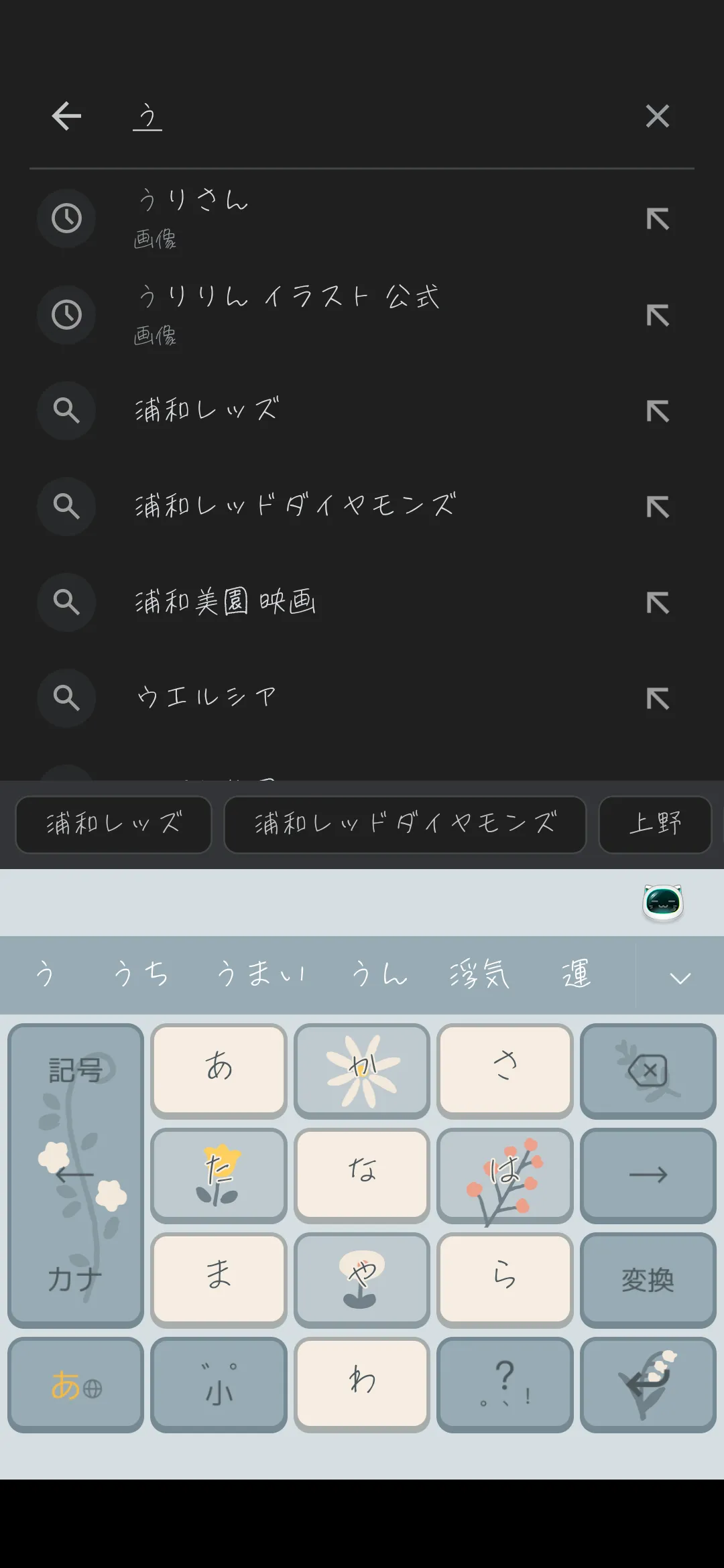Image resolution: width=724 pixels, height=1568 pixels.
Task: Clear the search text with X
Action: pyautogui.click(x=657, y=116)
